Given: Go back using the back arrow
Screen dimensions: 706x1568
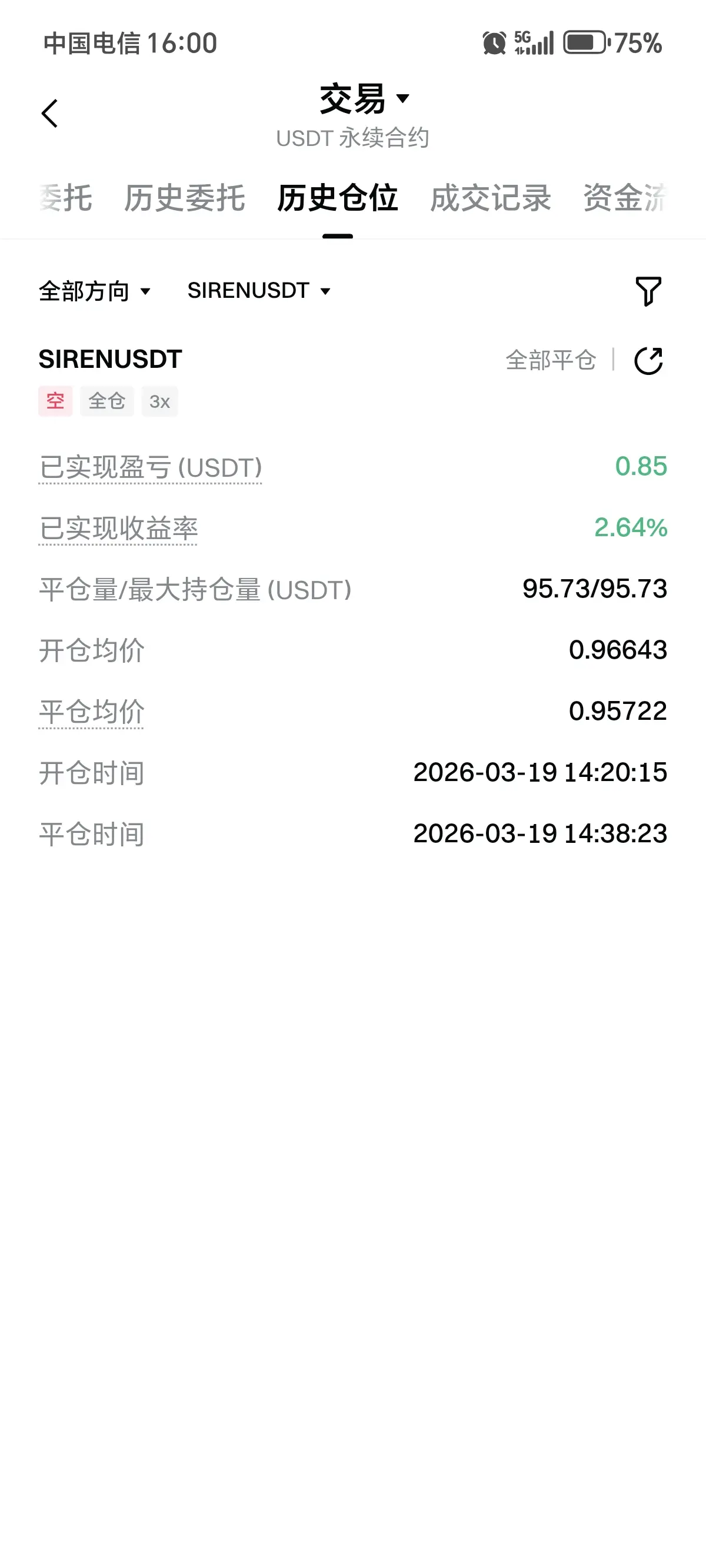Looking at the screenshot, I should [x=50, y=114].
